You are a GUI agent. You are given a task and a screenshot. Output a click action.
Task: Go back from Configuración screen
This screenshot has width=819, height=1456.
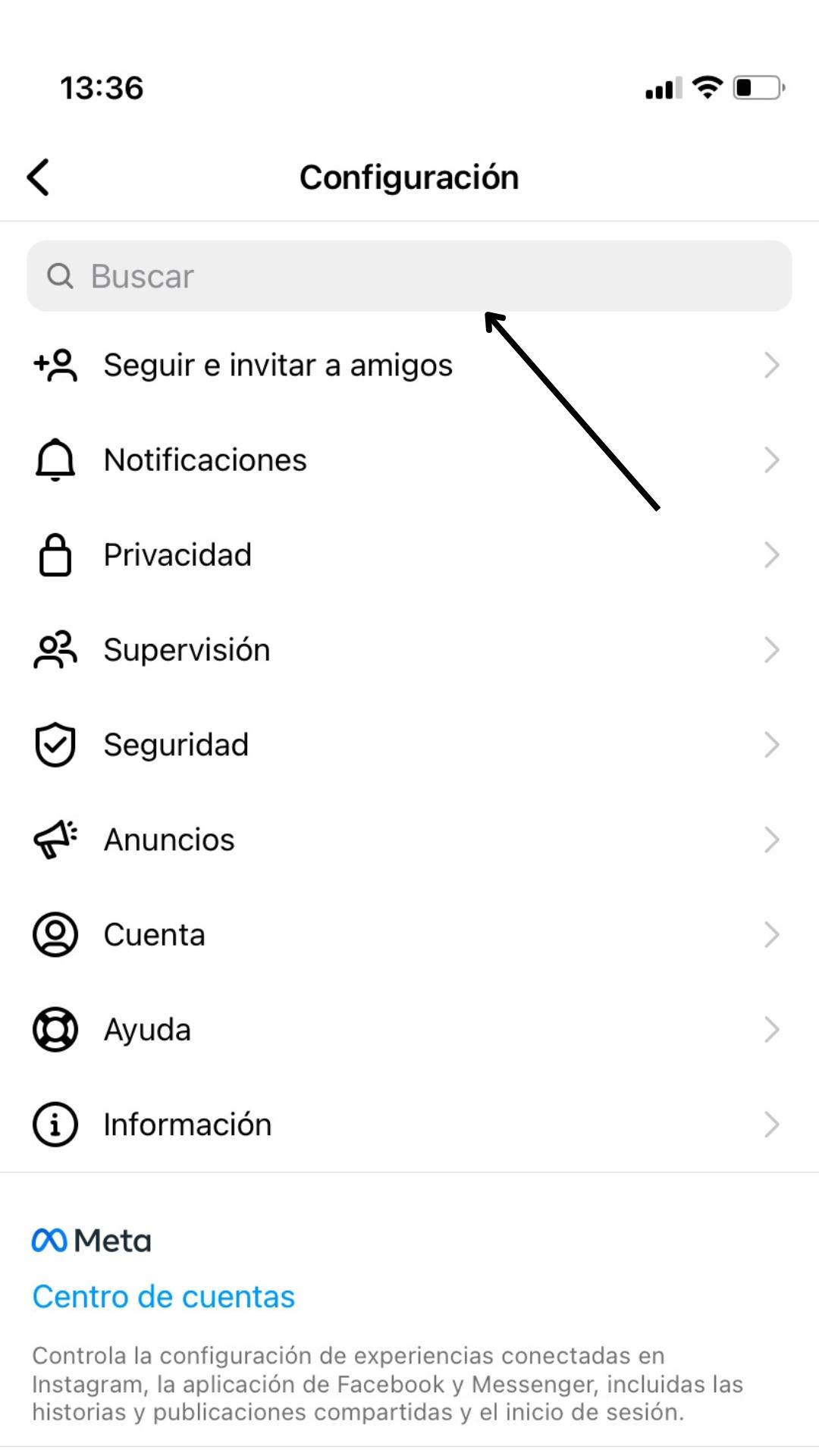pyautogui.click(x=39, y=177)
